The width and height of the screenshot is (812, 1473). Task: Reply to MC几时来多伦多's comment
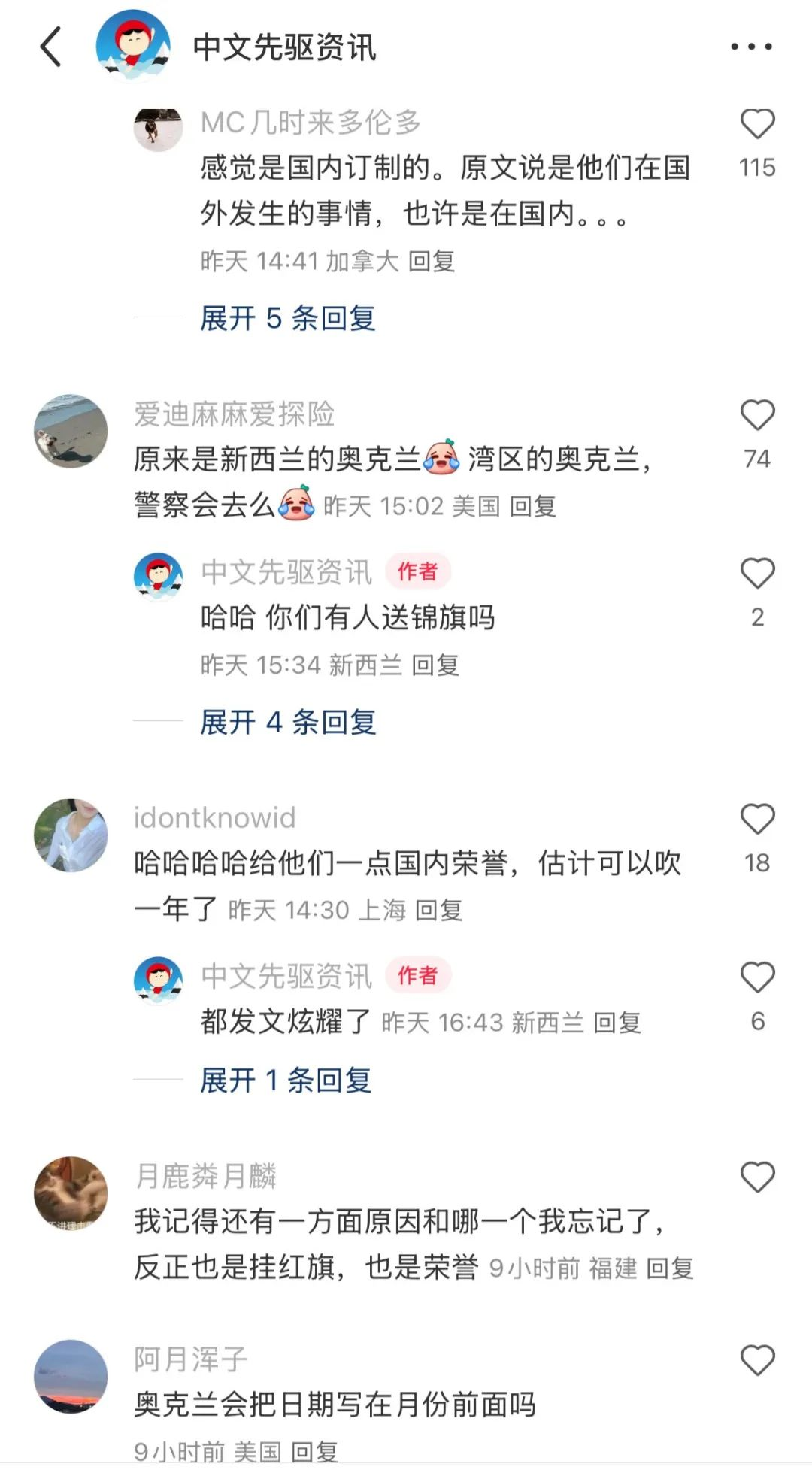pos(432,262)
